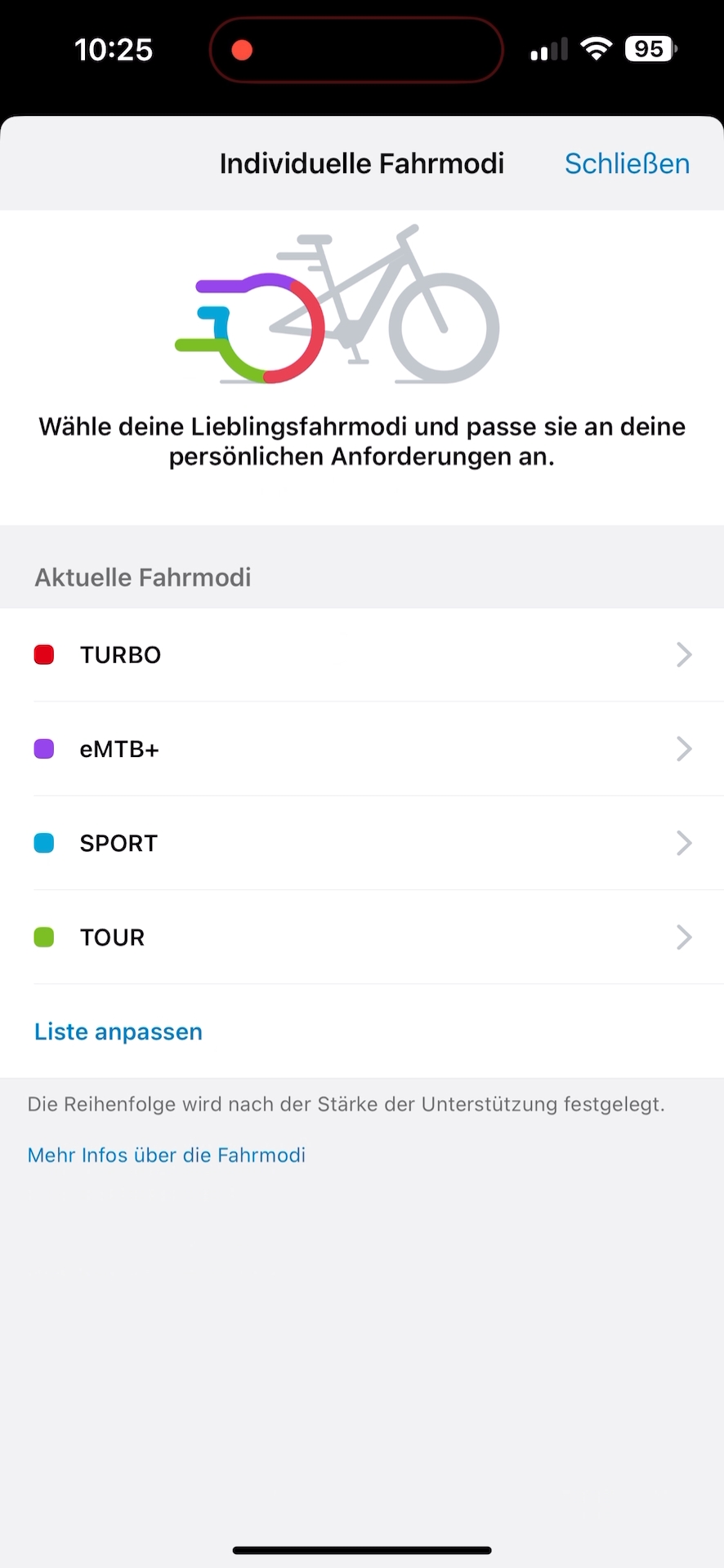Screen dimensions: 724x1568
Task: Select the SPORT riding mode row
Action: tap(362, 843)
